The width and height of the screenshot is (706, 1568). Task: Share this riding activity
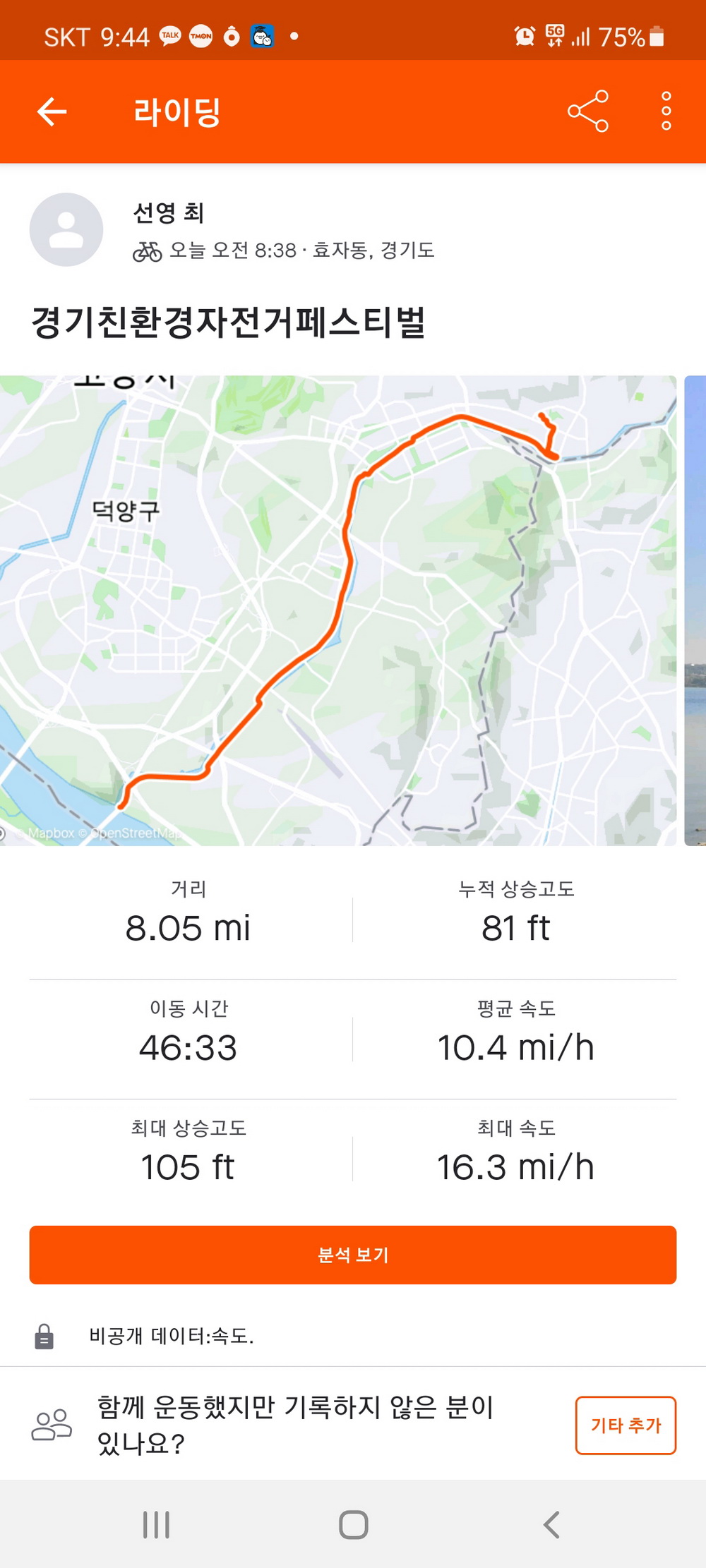click(x=587, y=111)
